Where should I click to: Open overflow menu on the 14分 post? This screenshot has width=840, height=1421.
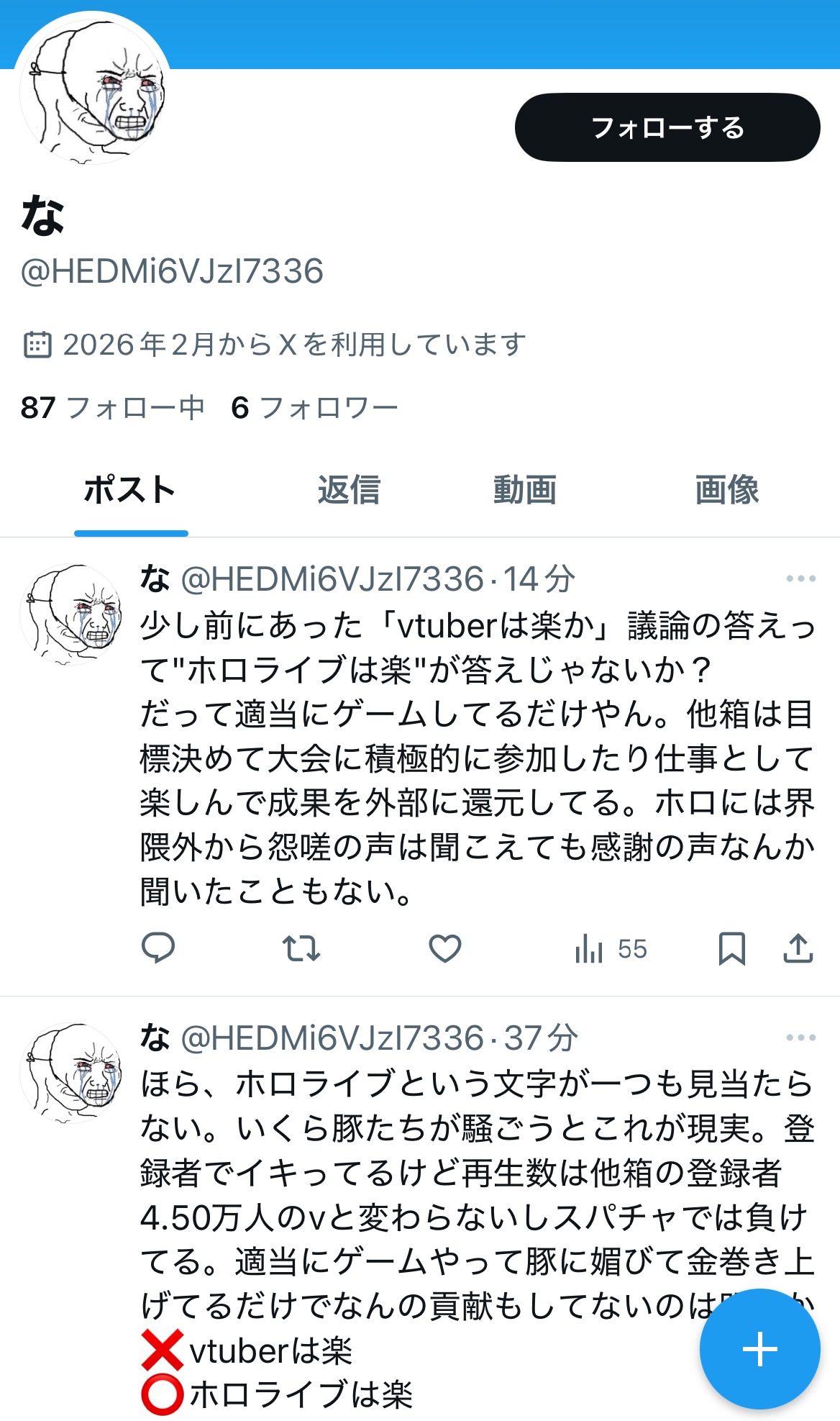800,578
